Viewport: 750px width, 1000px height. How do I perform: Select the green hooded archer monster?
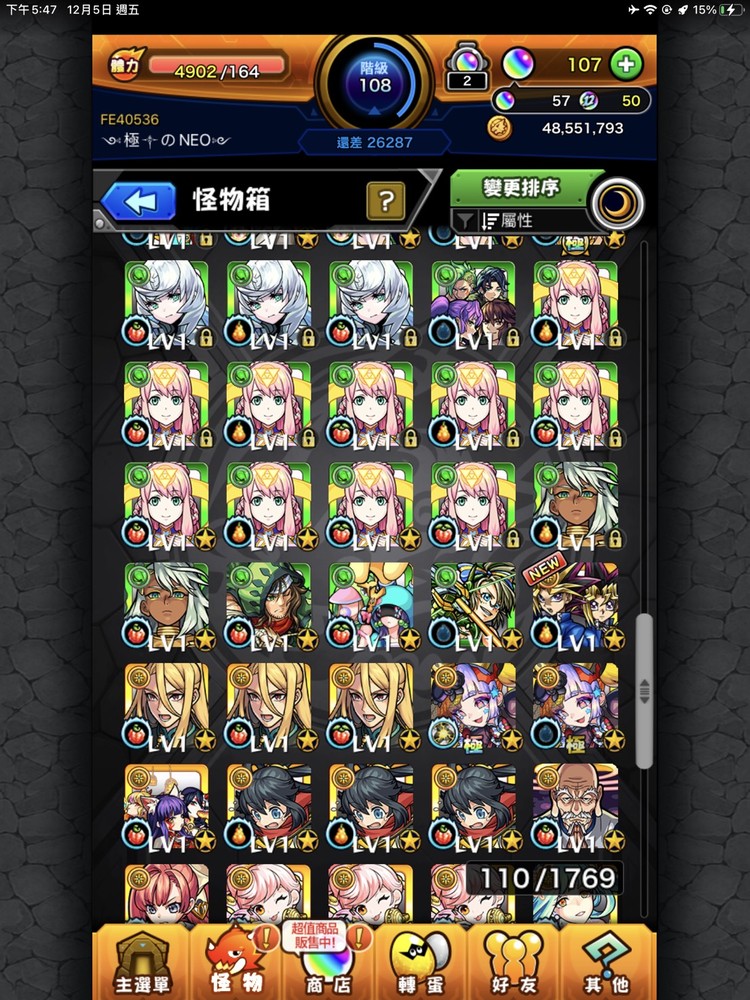[x=268, y=605]
